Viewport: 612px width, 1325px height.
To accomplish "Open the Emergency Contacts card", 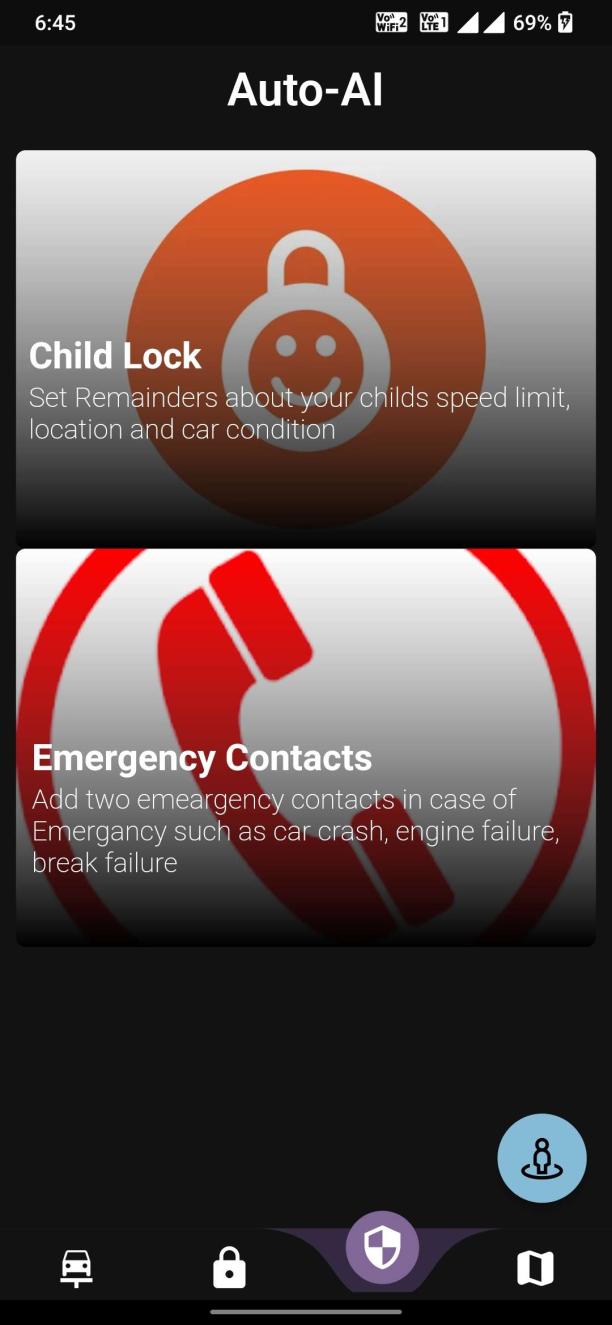I will (305, 747).
